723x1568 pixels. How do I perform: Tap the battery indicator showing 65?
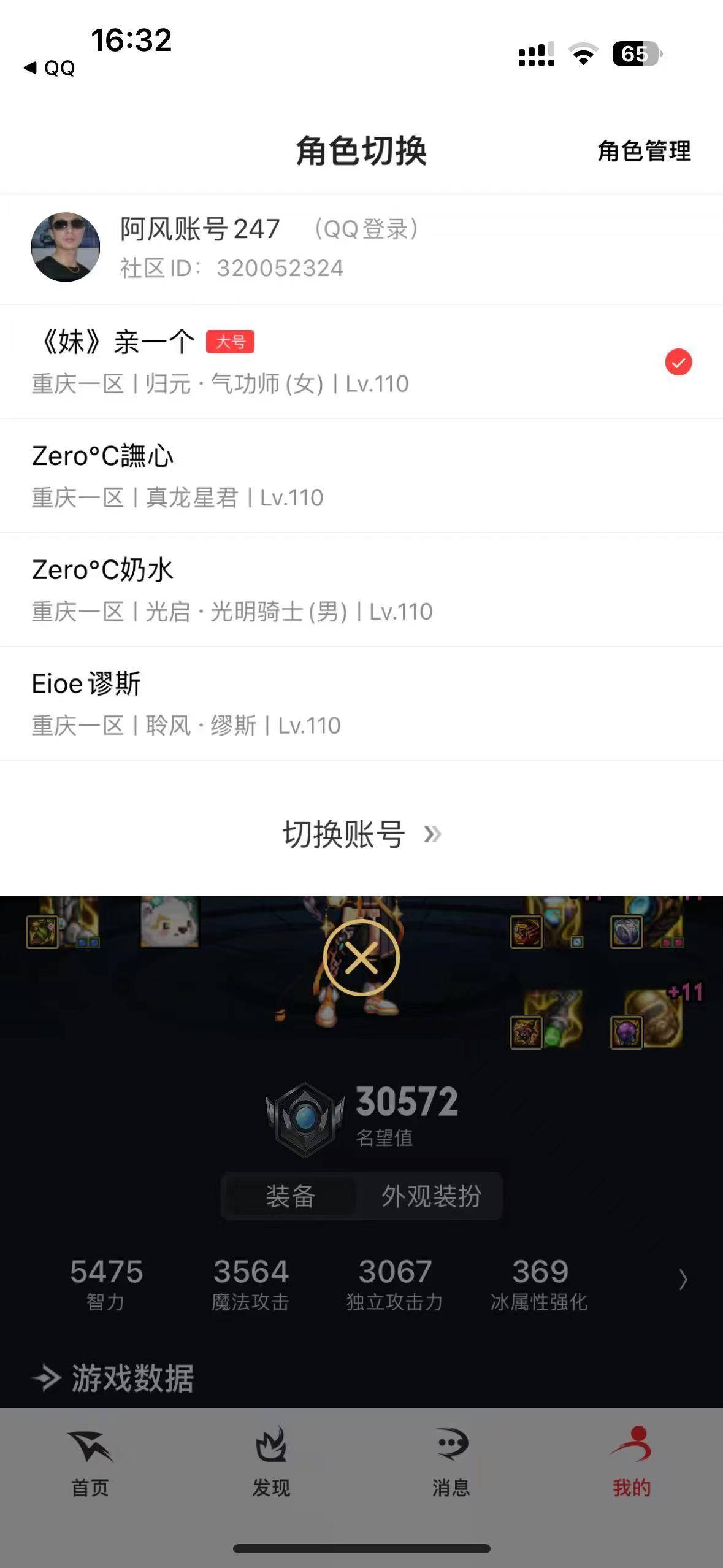coord(635,54)
